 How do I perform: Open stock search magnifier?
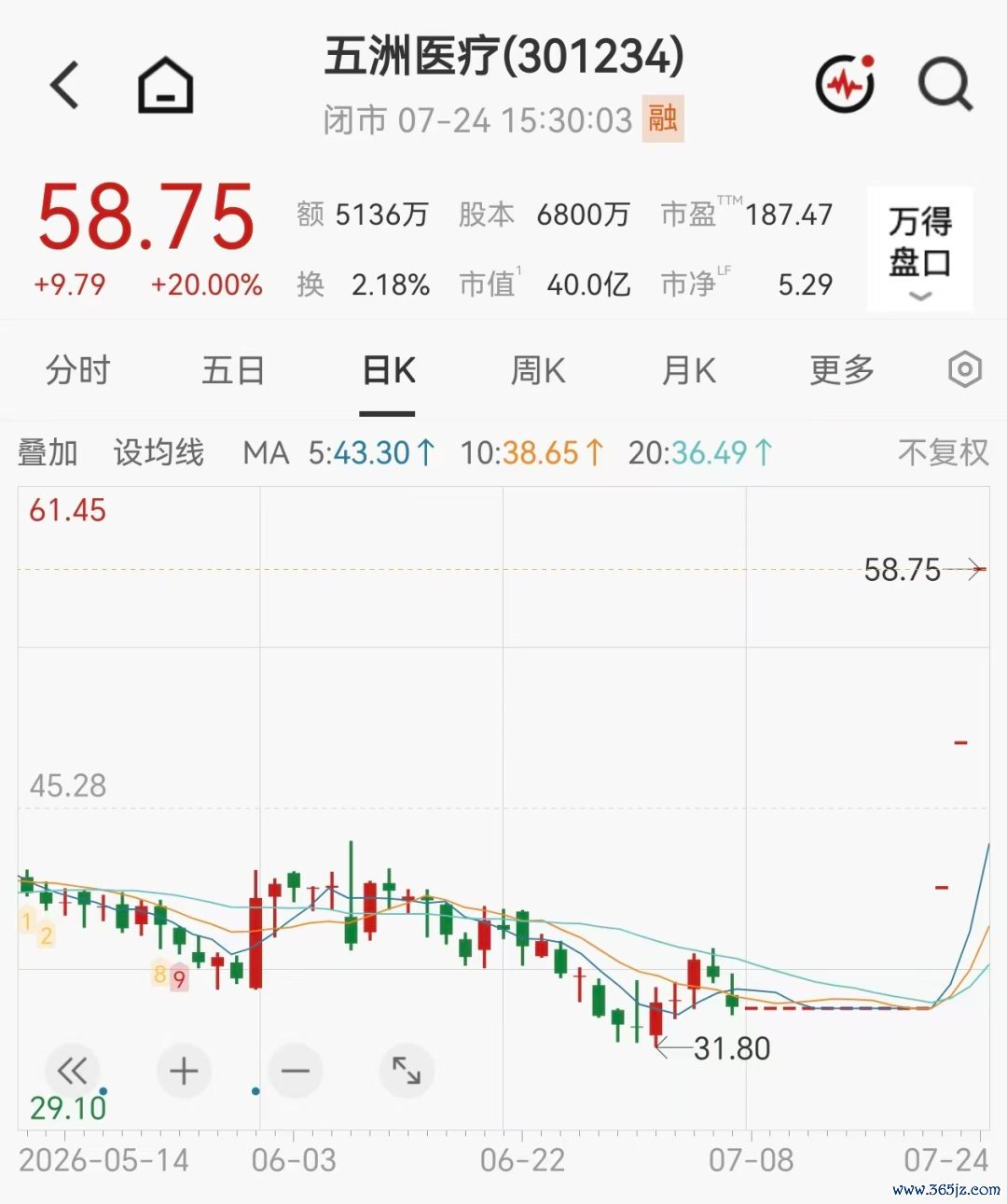click(x=945, y=85)
